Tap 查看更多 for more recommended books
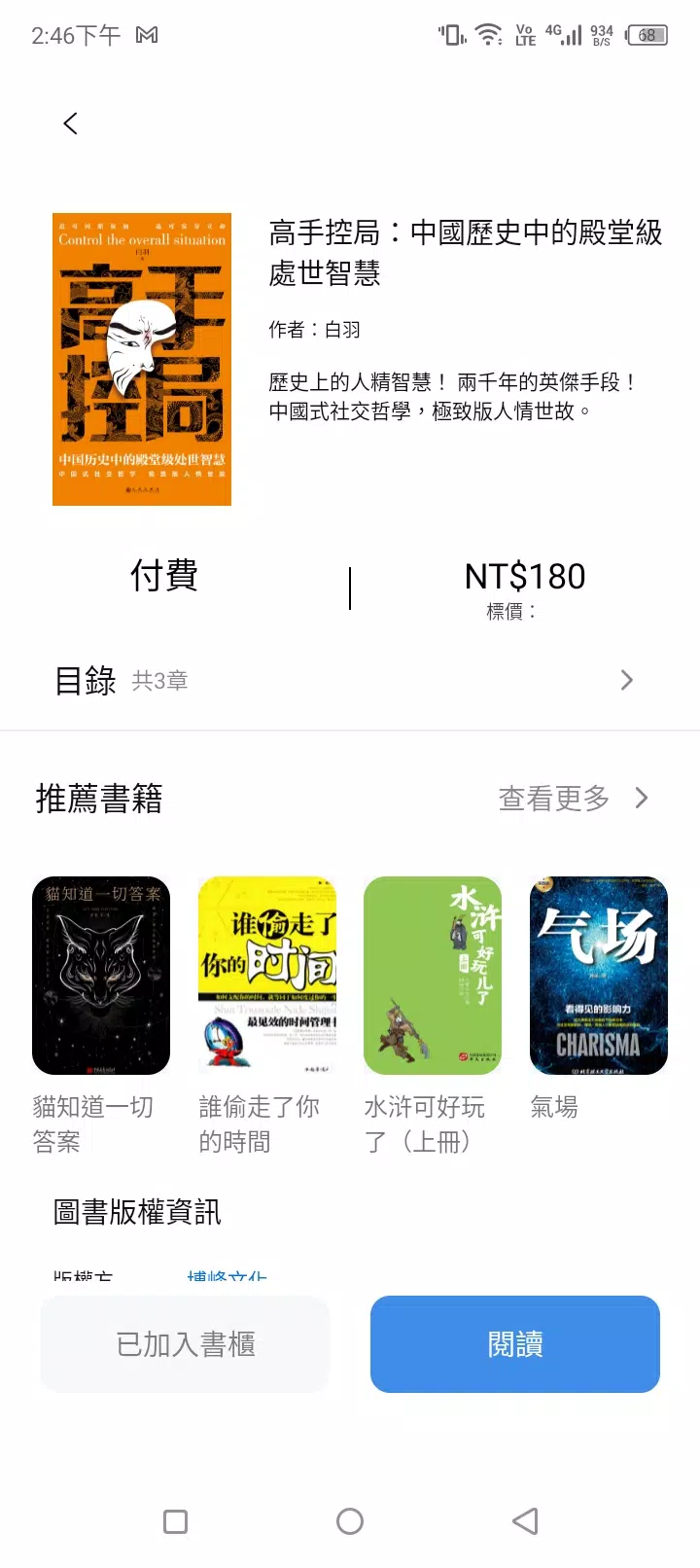This screenshot has height=1568, width=700. [572, 799]
